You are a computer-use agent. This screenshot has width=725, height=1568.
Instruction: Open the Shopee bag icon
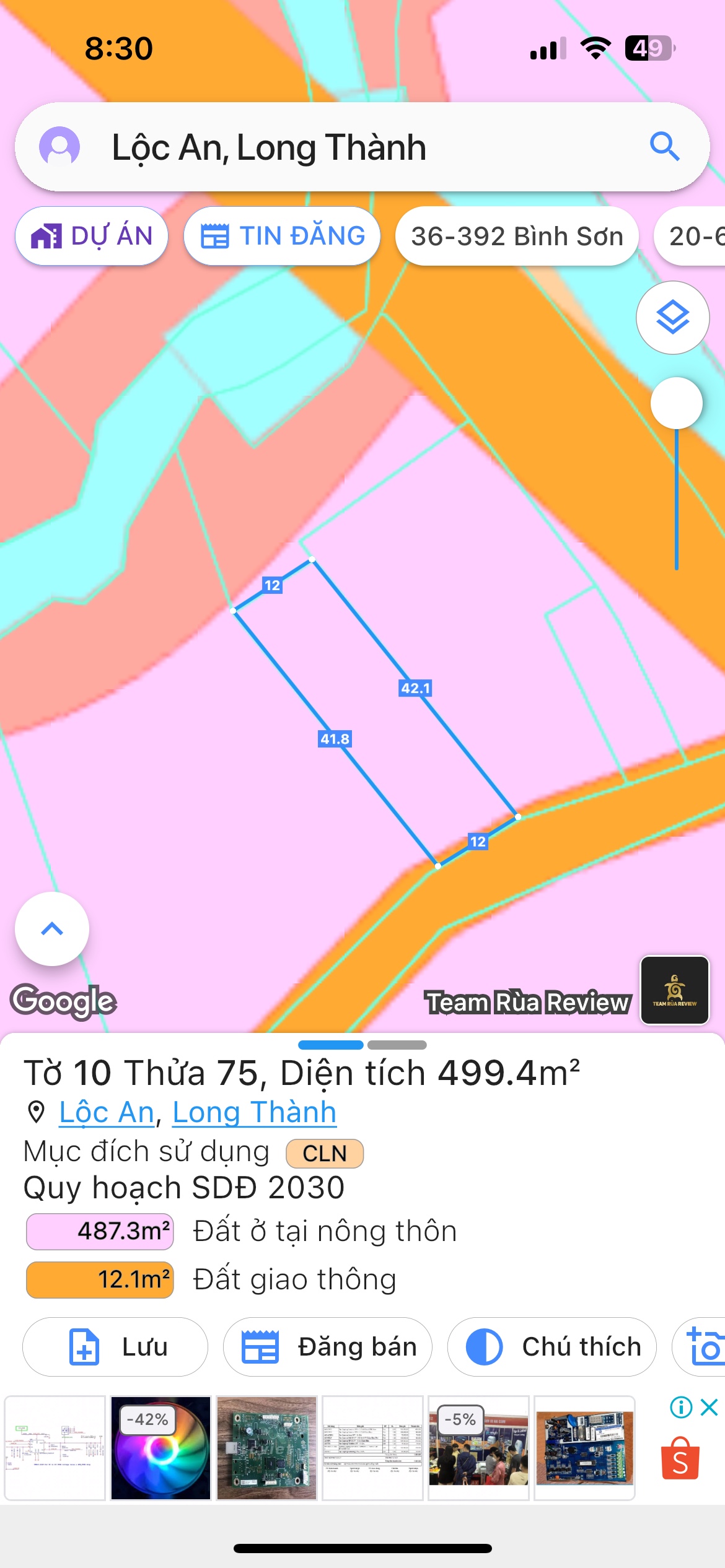click(x=680, y=1458)
